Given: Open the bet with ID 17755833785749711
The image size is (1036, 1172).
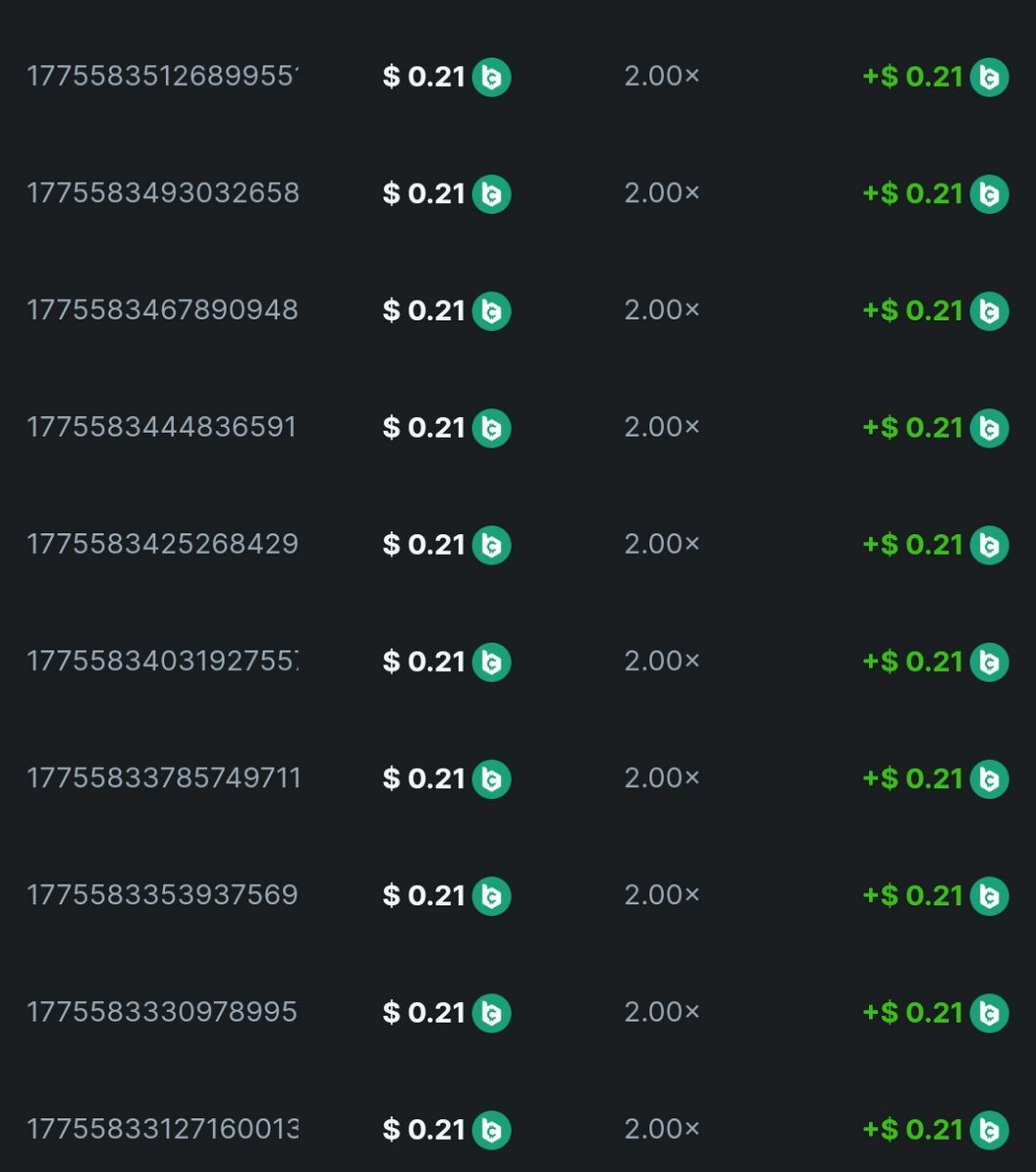Looking at the screenshot, I should click(x=162, y=778).
